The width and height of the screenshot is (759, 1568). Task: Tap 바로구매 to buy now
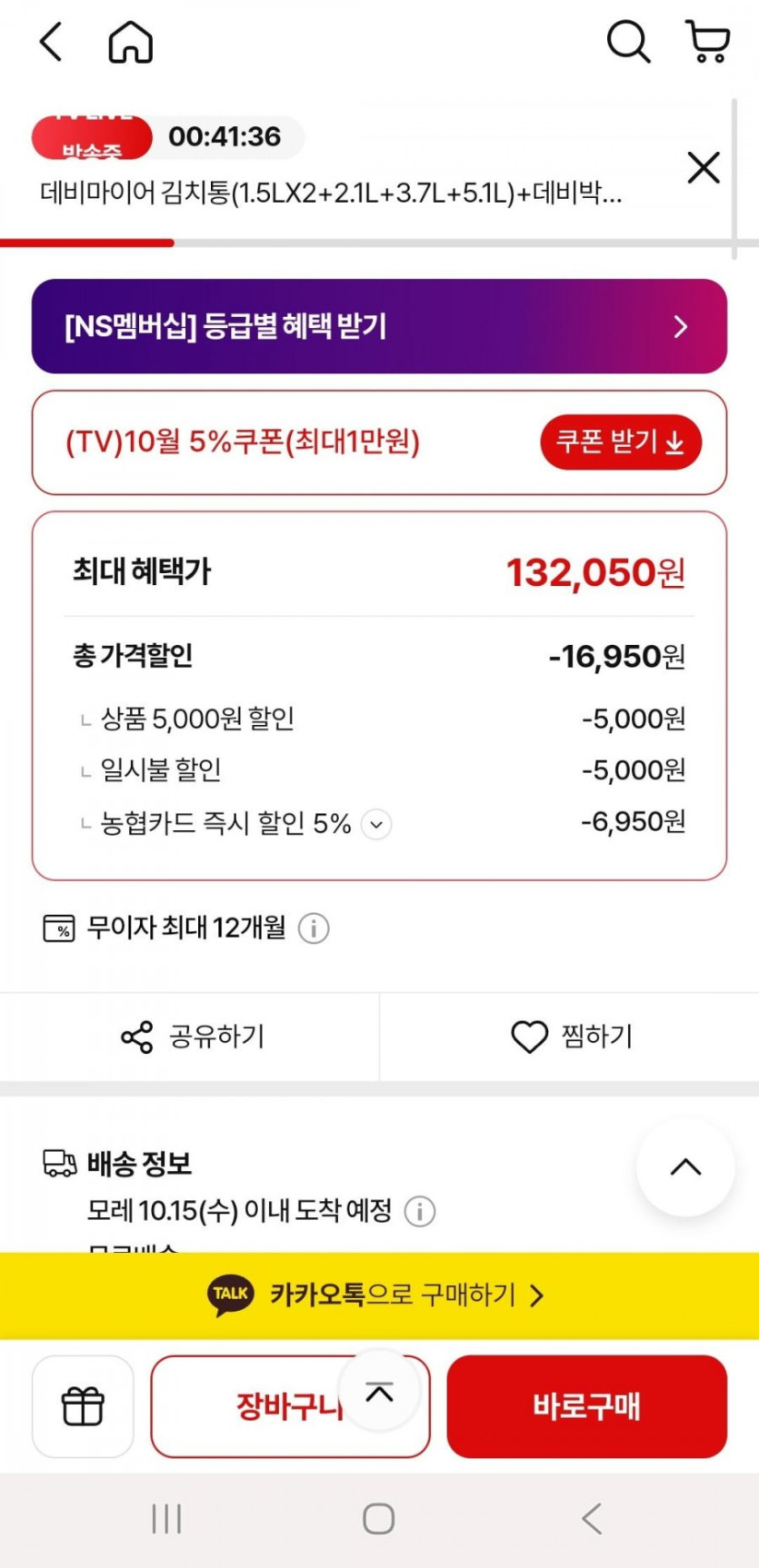tap(586, 1406)
